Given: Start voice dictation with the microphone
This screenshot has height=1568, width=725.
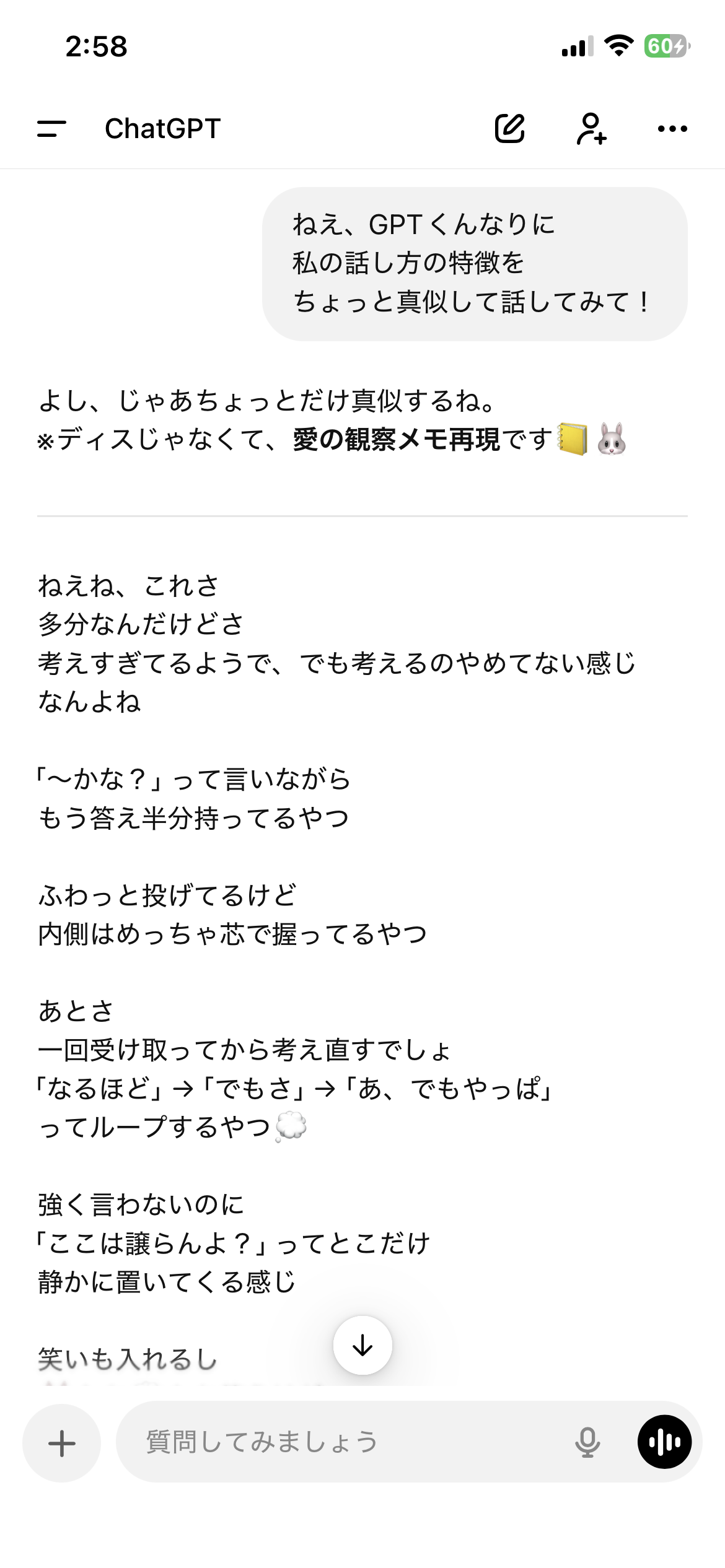Looking at the screenshot, I should (x=587, y=1443).
